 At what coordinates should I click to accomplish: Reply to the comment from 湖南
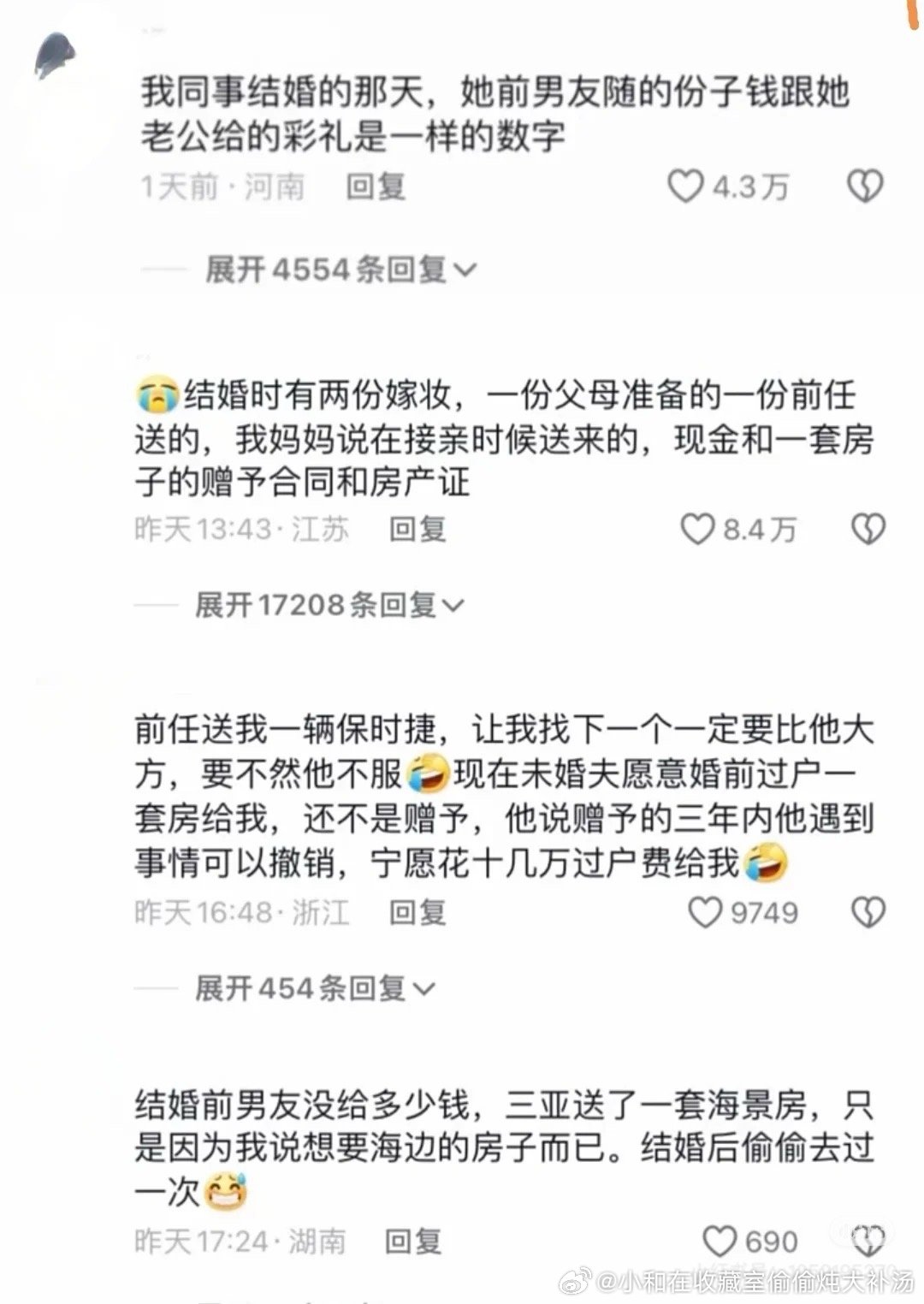point(412,1241)
